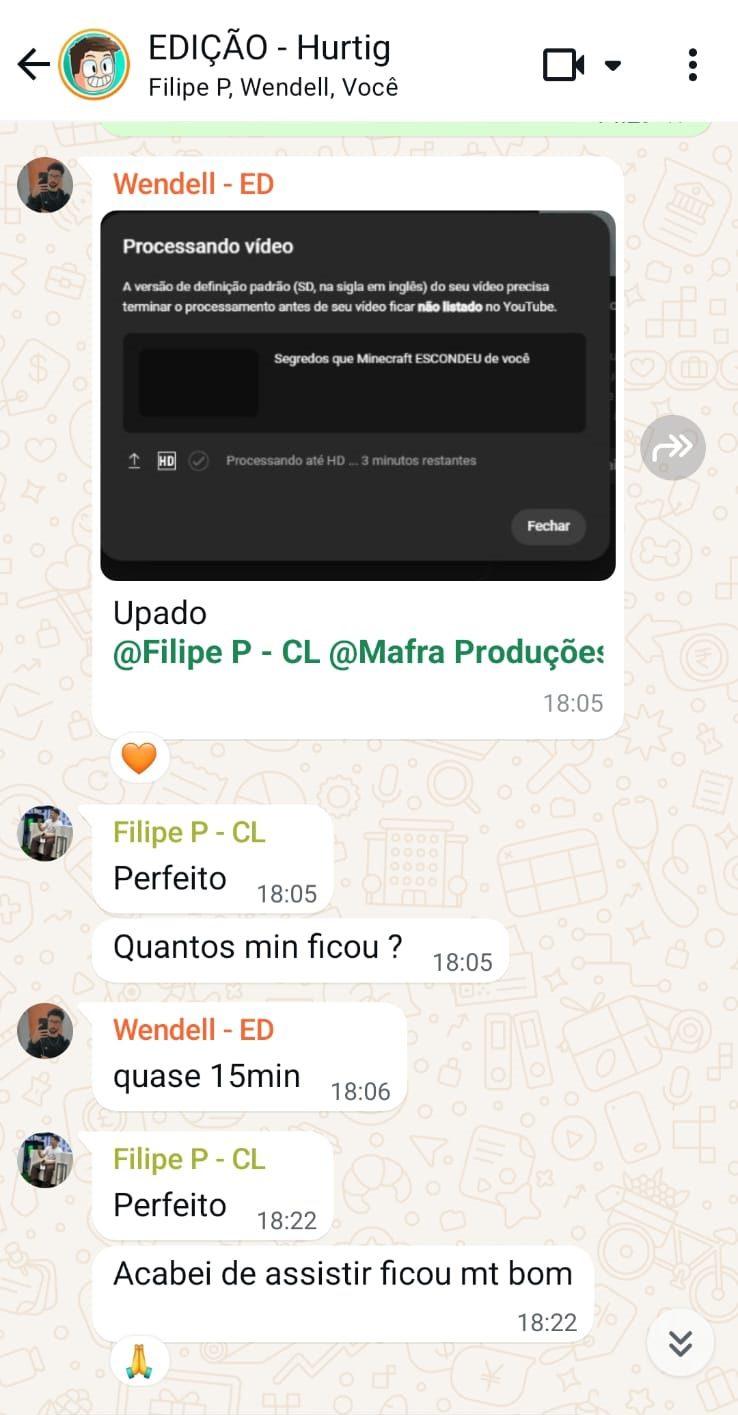Jump to the latest messages
This screenshot has width=738, height=1415.
point(681,1343)
